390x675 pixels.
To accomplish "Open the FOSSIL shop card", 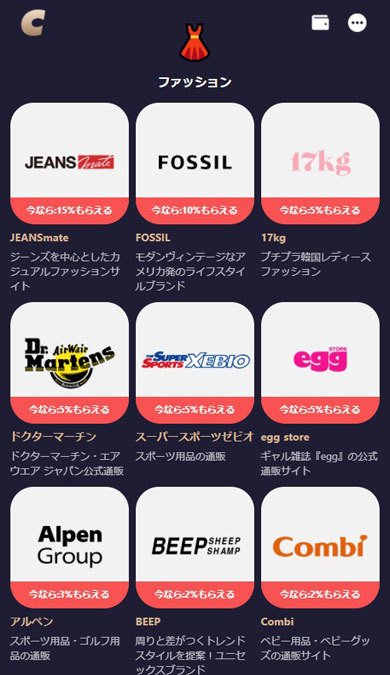I will [195, 163].
